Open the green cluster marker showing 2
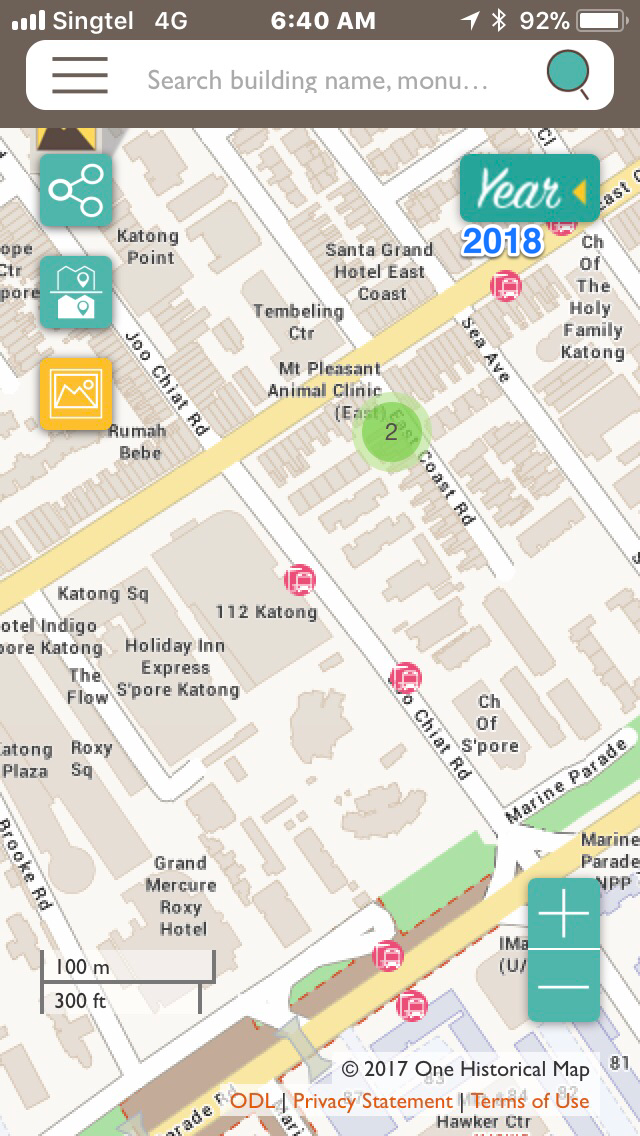The height and width of the screenshot is (1136, 640). pyautogui.click(x=391, y=431)
